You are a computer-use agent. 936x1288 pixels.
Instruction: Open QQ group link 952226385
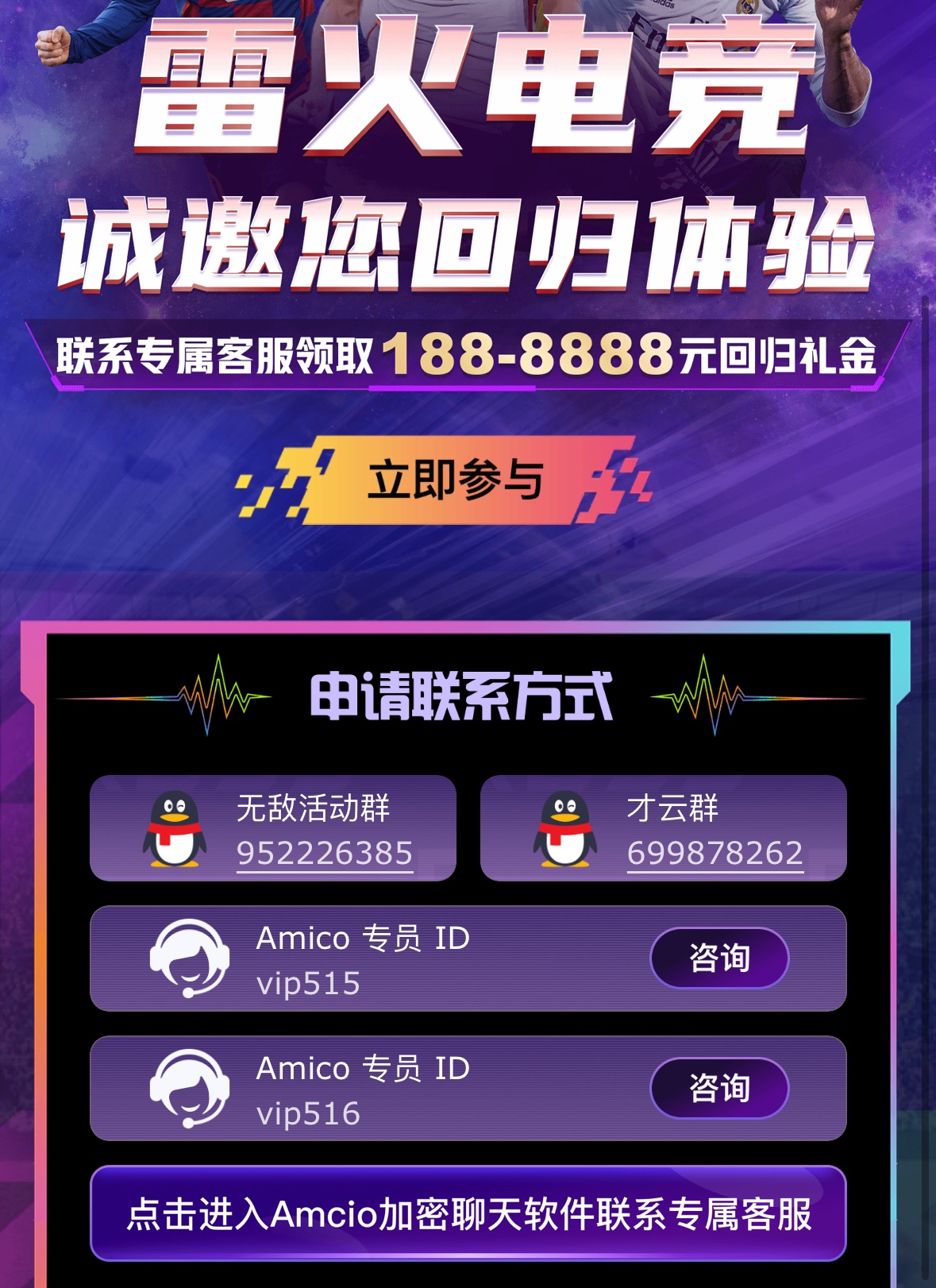(x=325, y=854)
